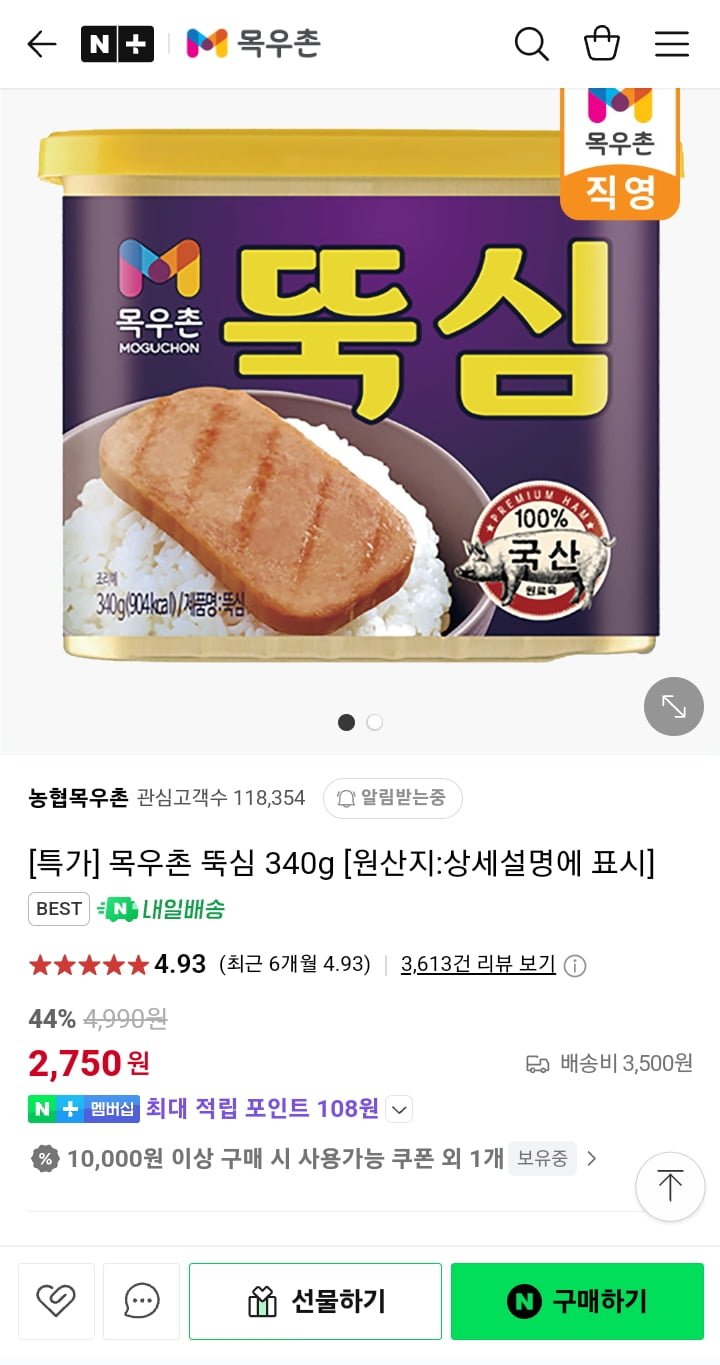Open the review info icon
Image resolution: width=720 pixels, height=1365 pixels.
tap(575, 965)
